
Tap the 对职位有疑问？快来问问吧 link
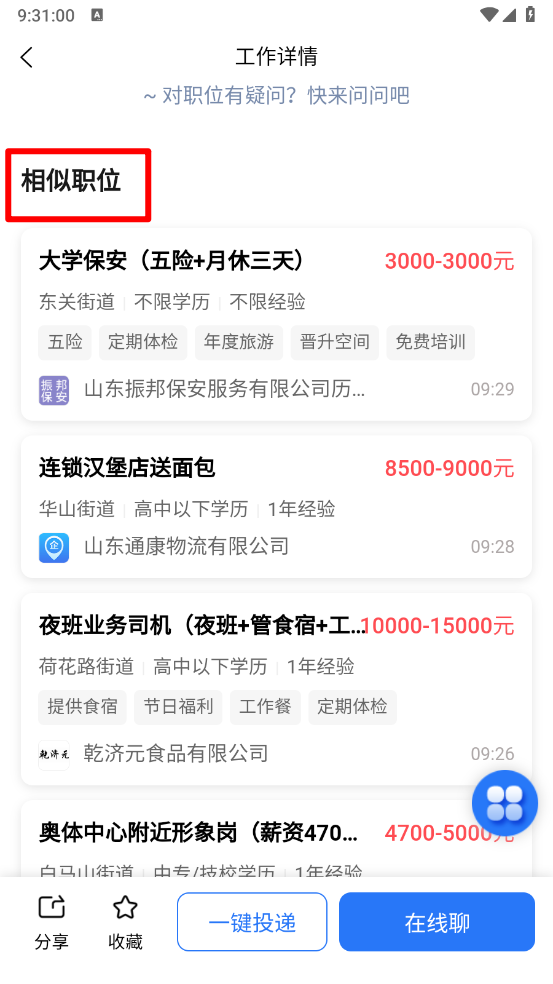coord(276,95)
